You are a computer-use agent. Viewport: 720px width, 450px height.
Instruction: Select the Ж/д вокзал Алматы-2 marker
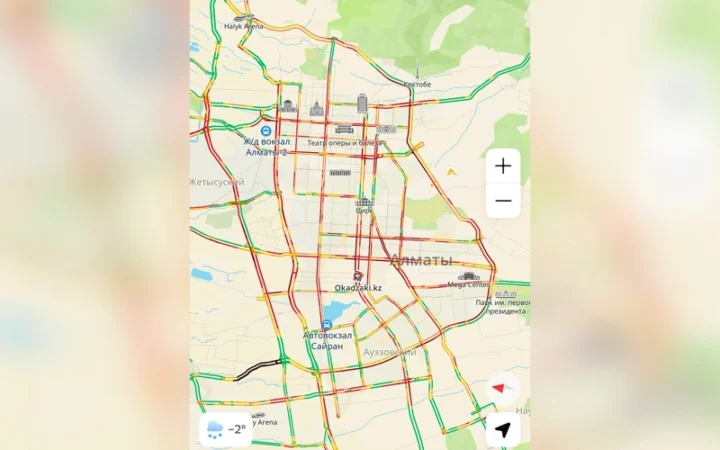coord(266,131)
